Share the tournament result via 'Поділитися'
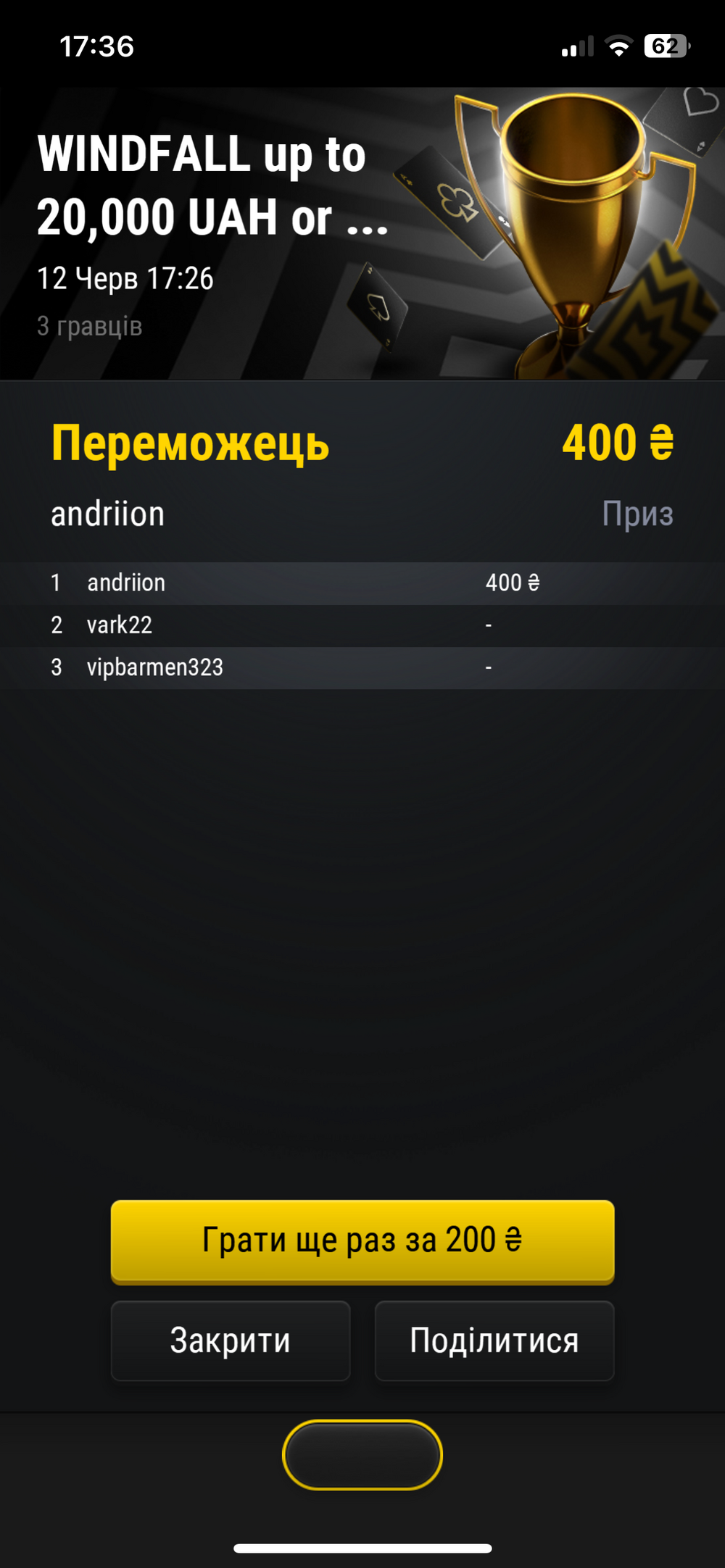The height and width of the screenshot is (1568, 725). pyautogui.click(x=494, y=1340)
